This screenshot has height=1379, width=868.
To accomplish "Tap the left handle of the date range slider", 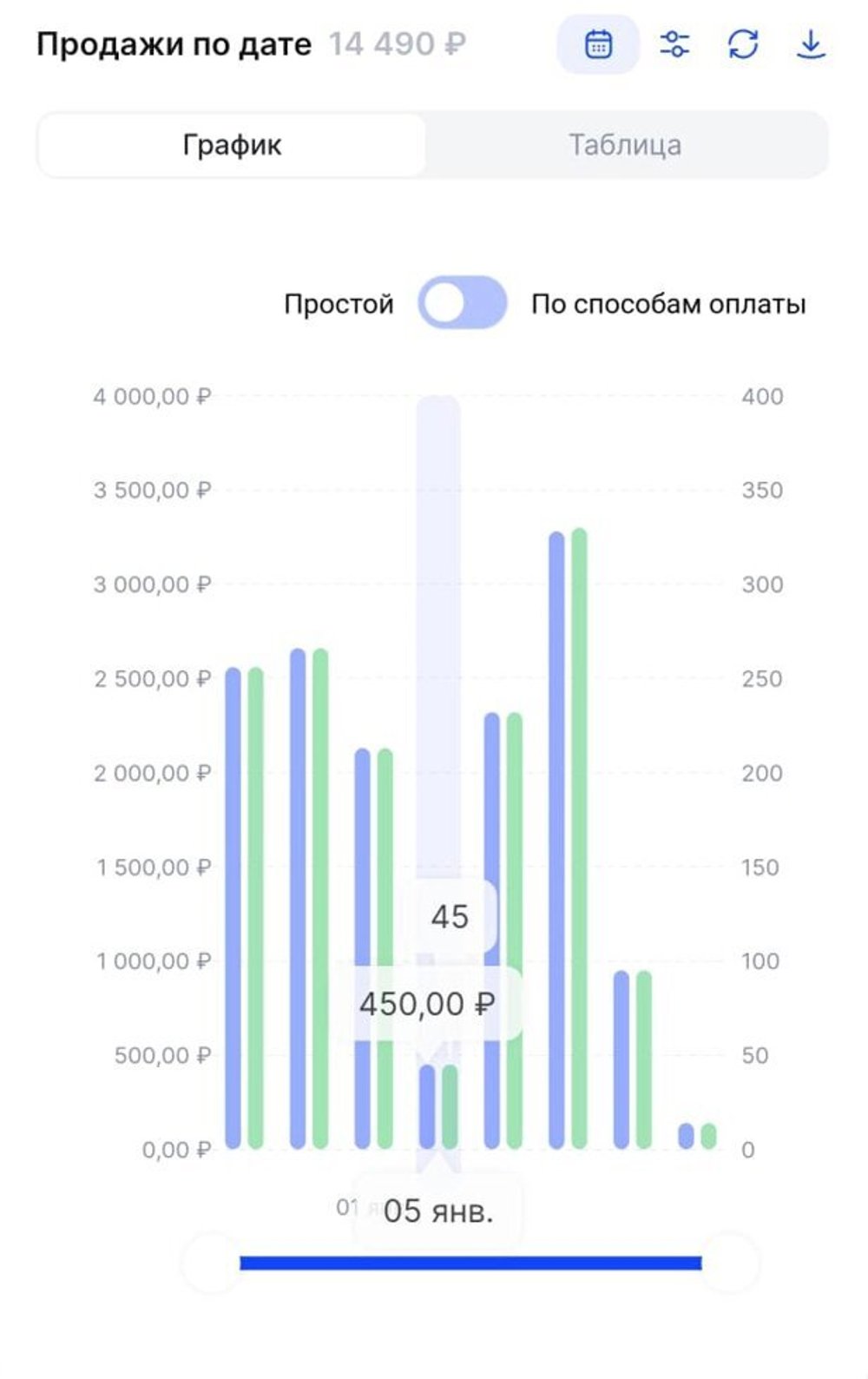I will tap(212, 1263).
